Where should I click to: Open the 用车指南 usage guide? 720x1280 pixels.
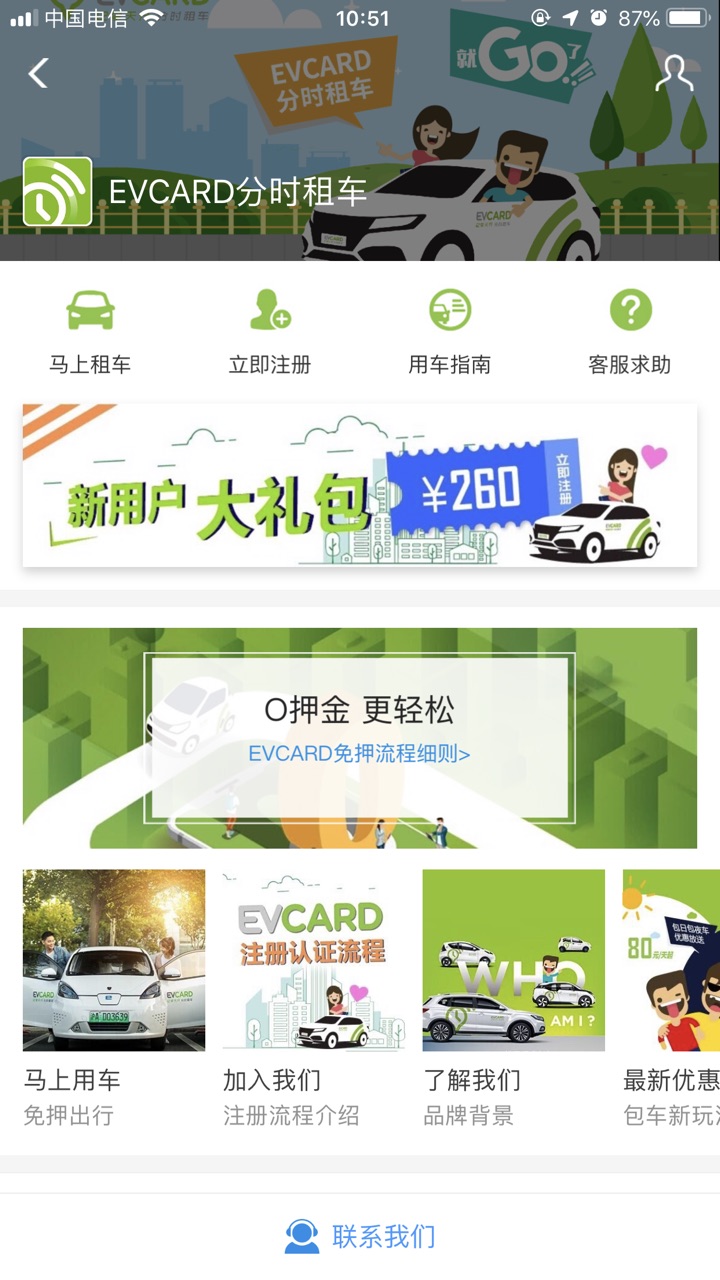tap(450, 332)
